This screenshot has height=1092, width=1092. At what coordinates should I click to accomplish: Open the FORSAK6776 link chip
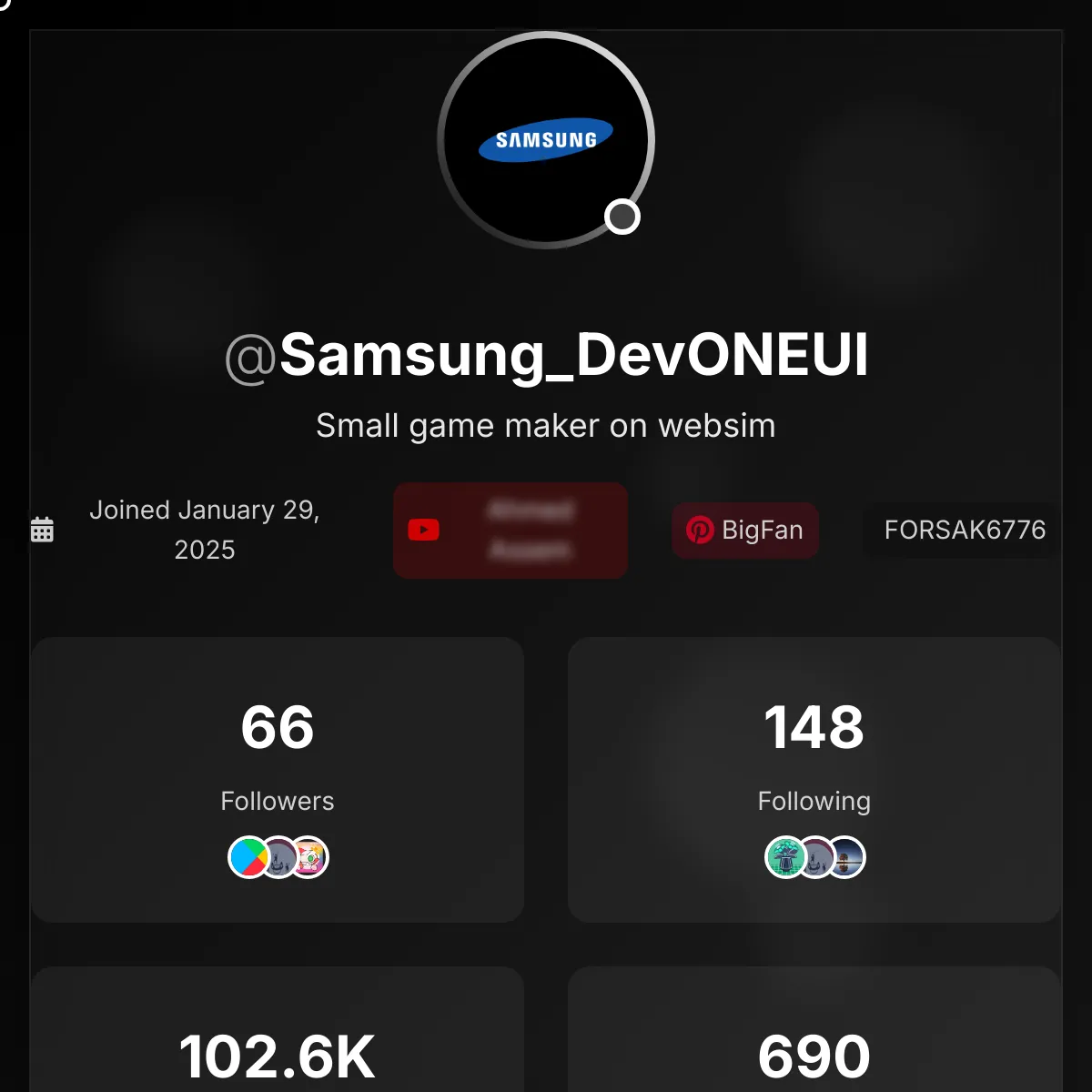[x=964, y=531]
